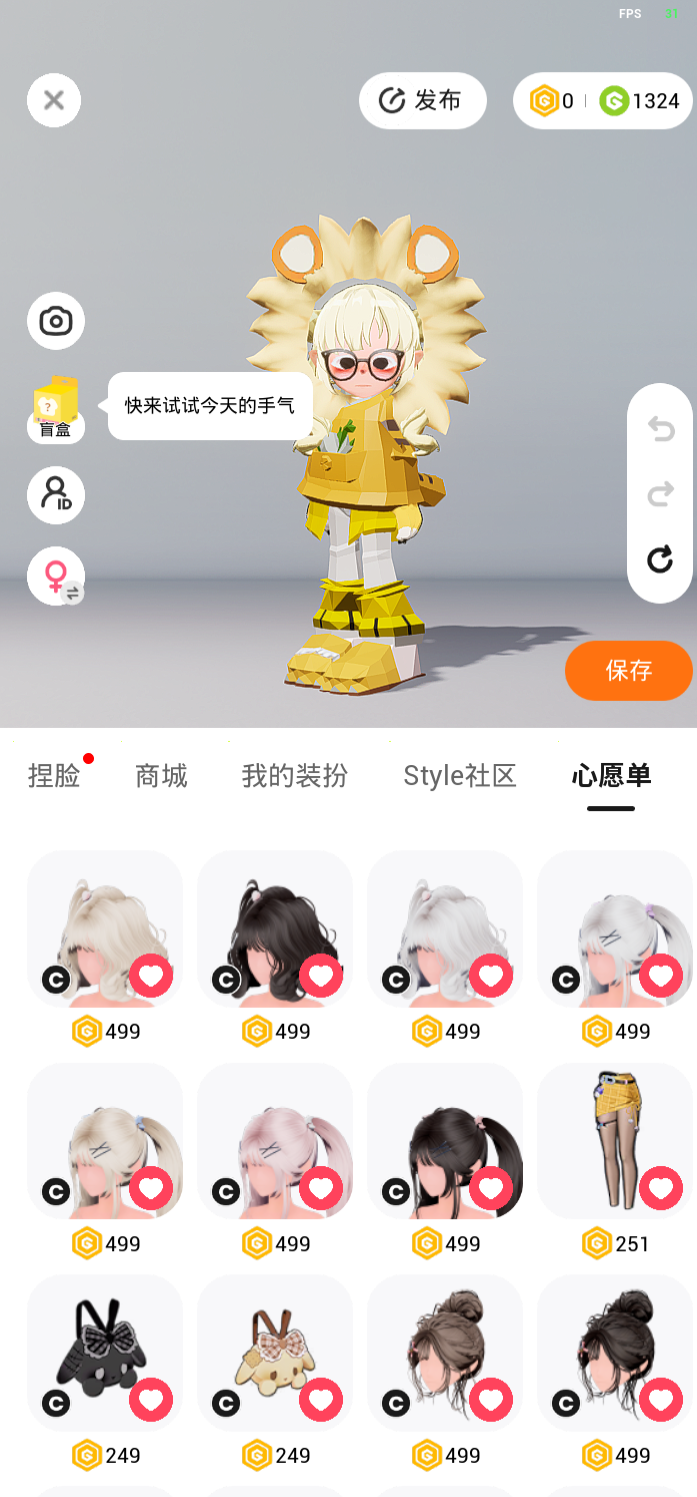Close the avatar dressing screen
The image size is (697, 1497).
point(54,100)
